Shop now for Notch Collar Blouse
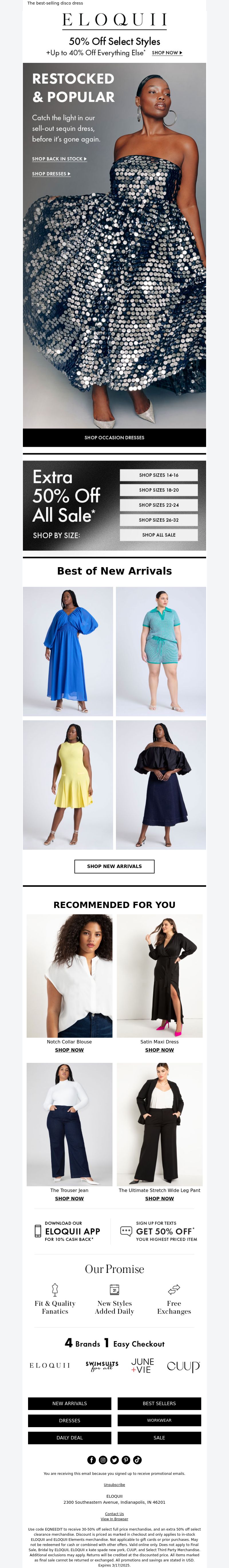This screenshot has height=1568, width=229. click(70, 1050)
